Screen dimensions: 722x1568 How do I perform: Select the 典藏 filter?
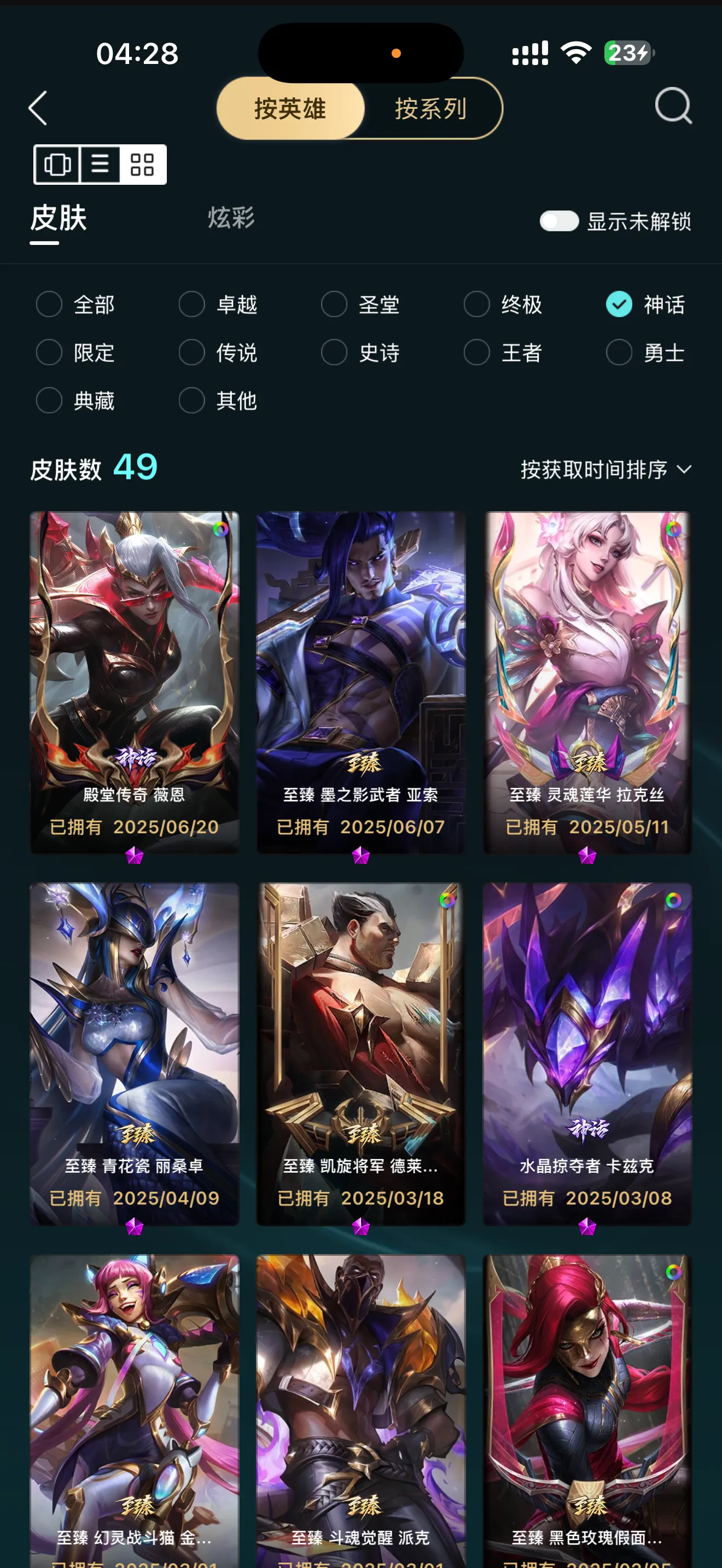pos(75,401)
